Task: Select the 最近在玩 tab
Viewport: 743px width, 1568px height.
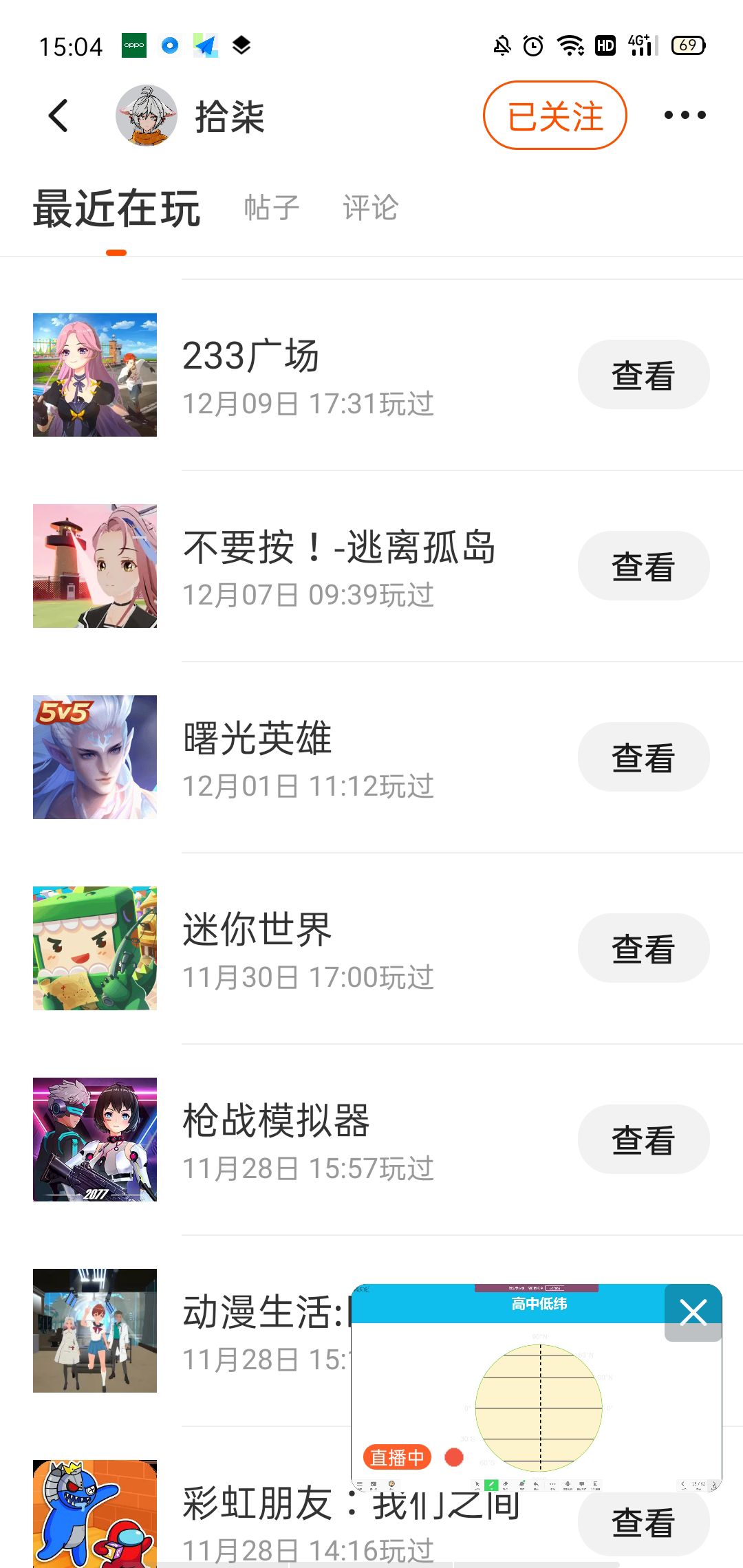Action: point(117,209)
